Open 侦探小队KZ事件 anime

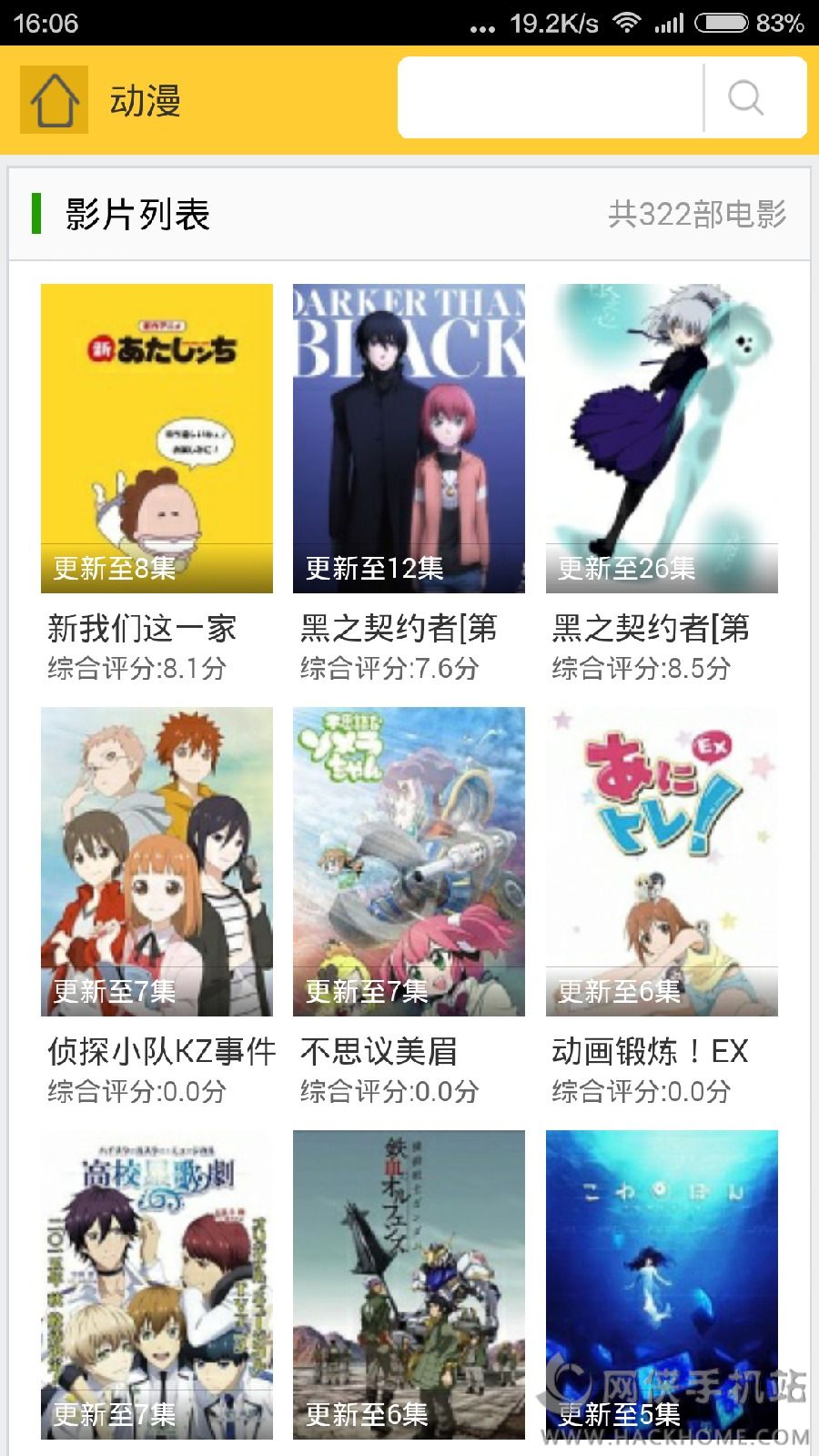point(157,861)
